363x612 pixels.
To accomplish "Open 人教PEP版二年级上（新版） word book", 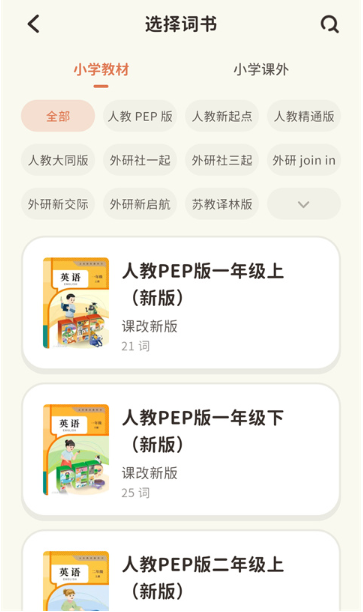I will pos(181,571).
